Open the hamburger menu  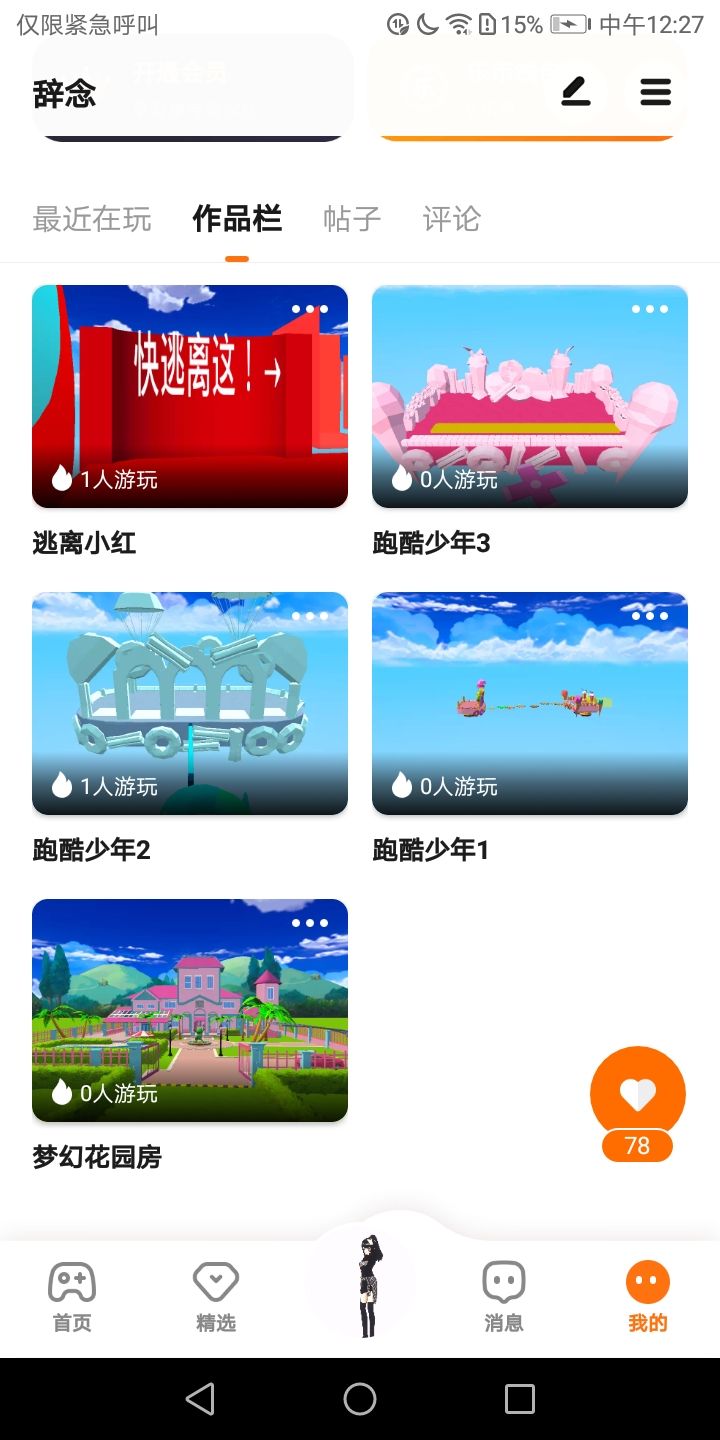(x=656, y=93)
